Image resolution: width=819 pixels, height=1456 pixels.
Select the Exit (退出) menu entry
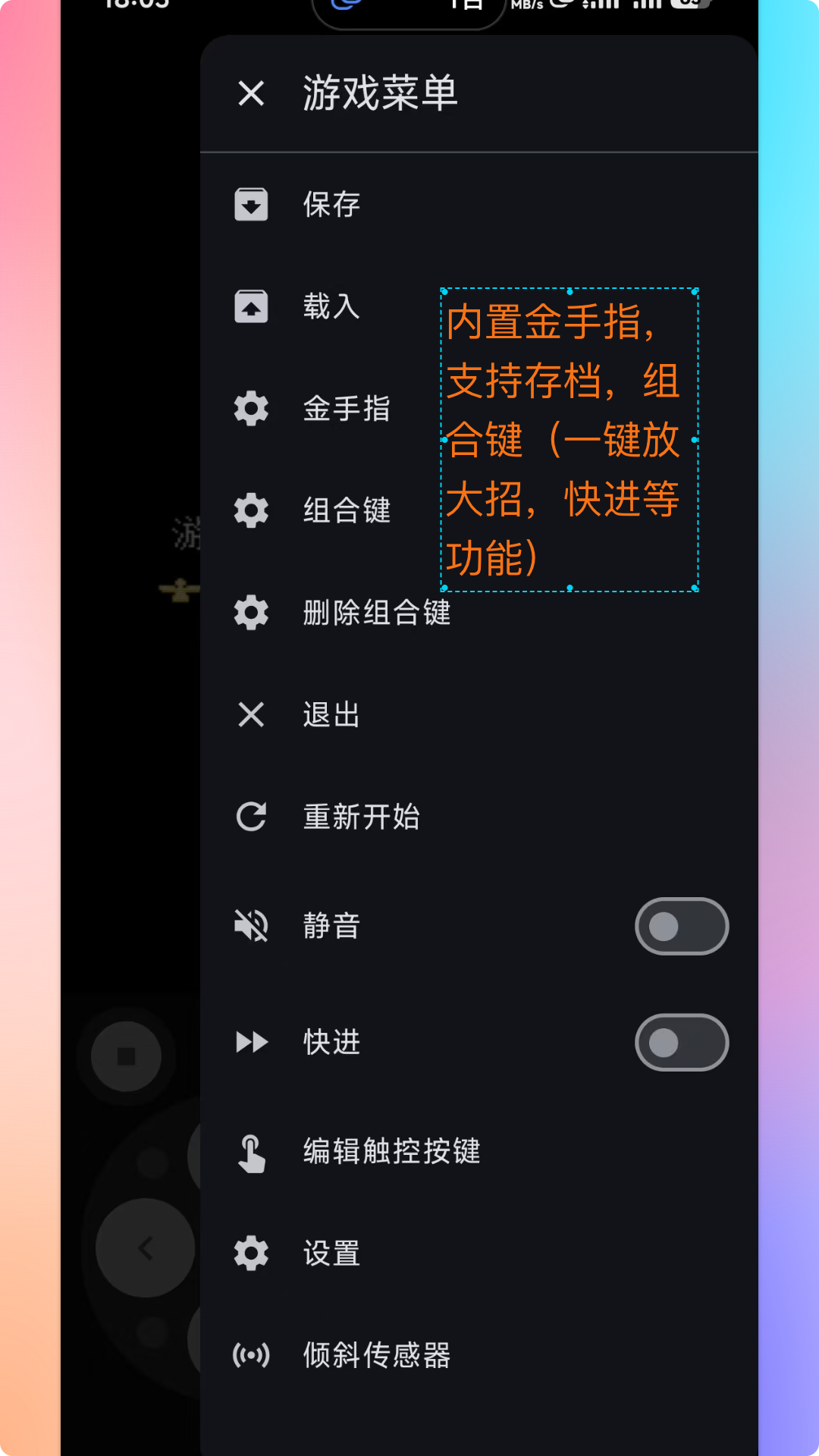[x=330, y=714]
